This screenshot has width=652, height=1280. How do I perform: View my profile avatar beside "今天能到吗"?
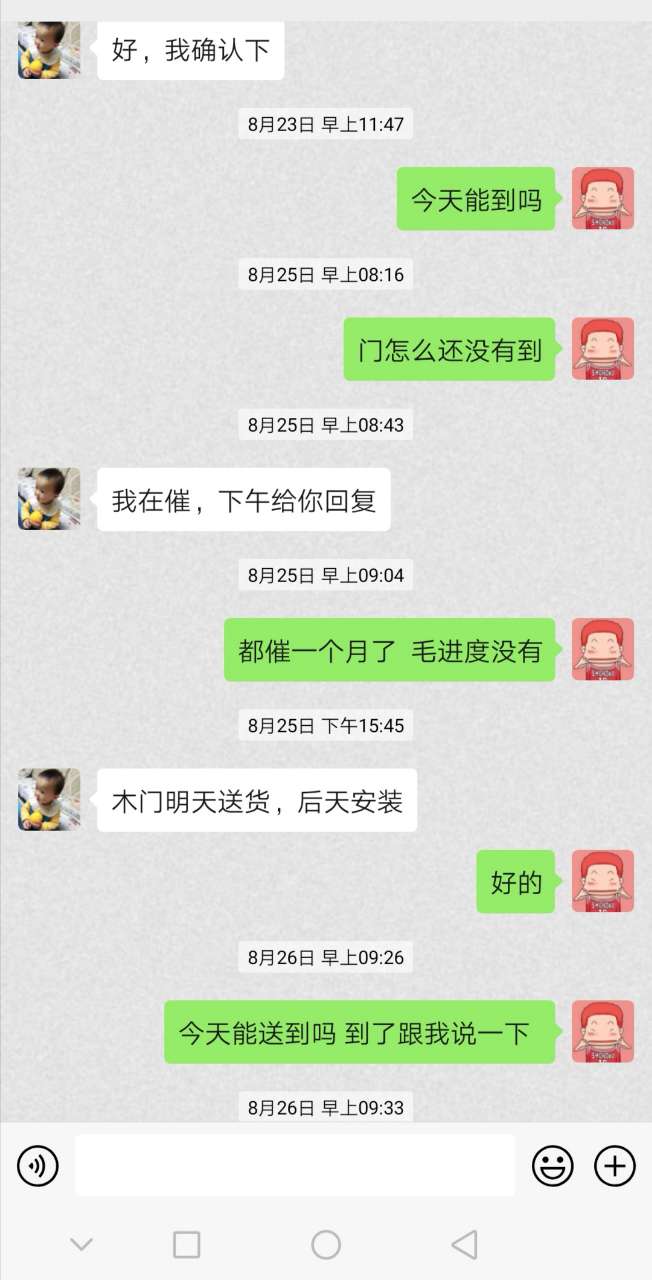coord(602,199)
